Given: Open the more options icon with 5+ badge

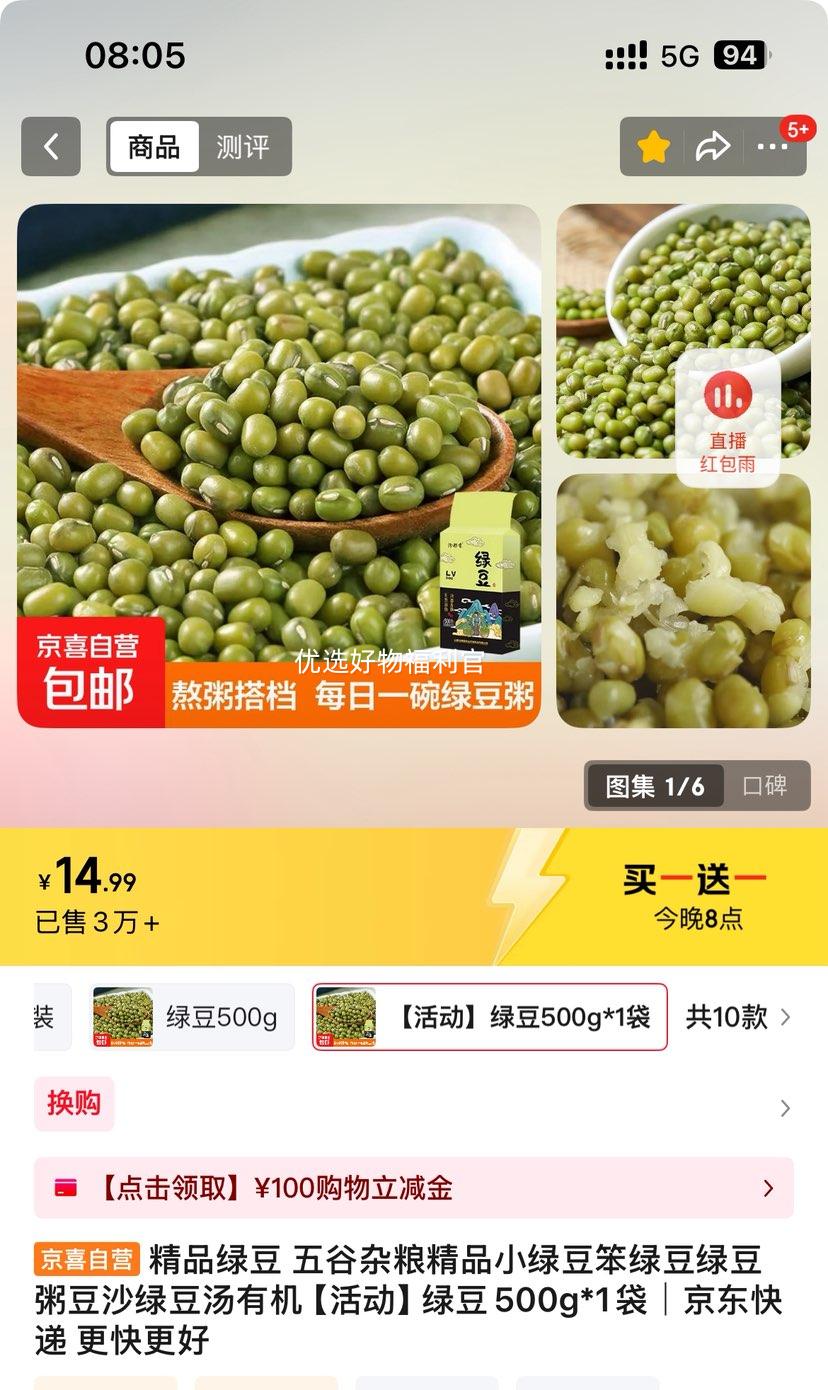Looking at the screenshot, I should coord(775,146).
